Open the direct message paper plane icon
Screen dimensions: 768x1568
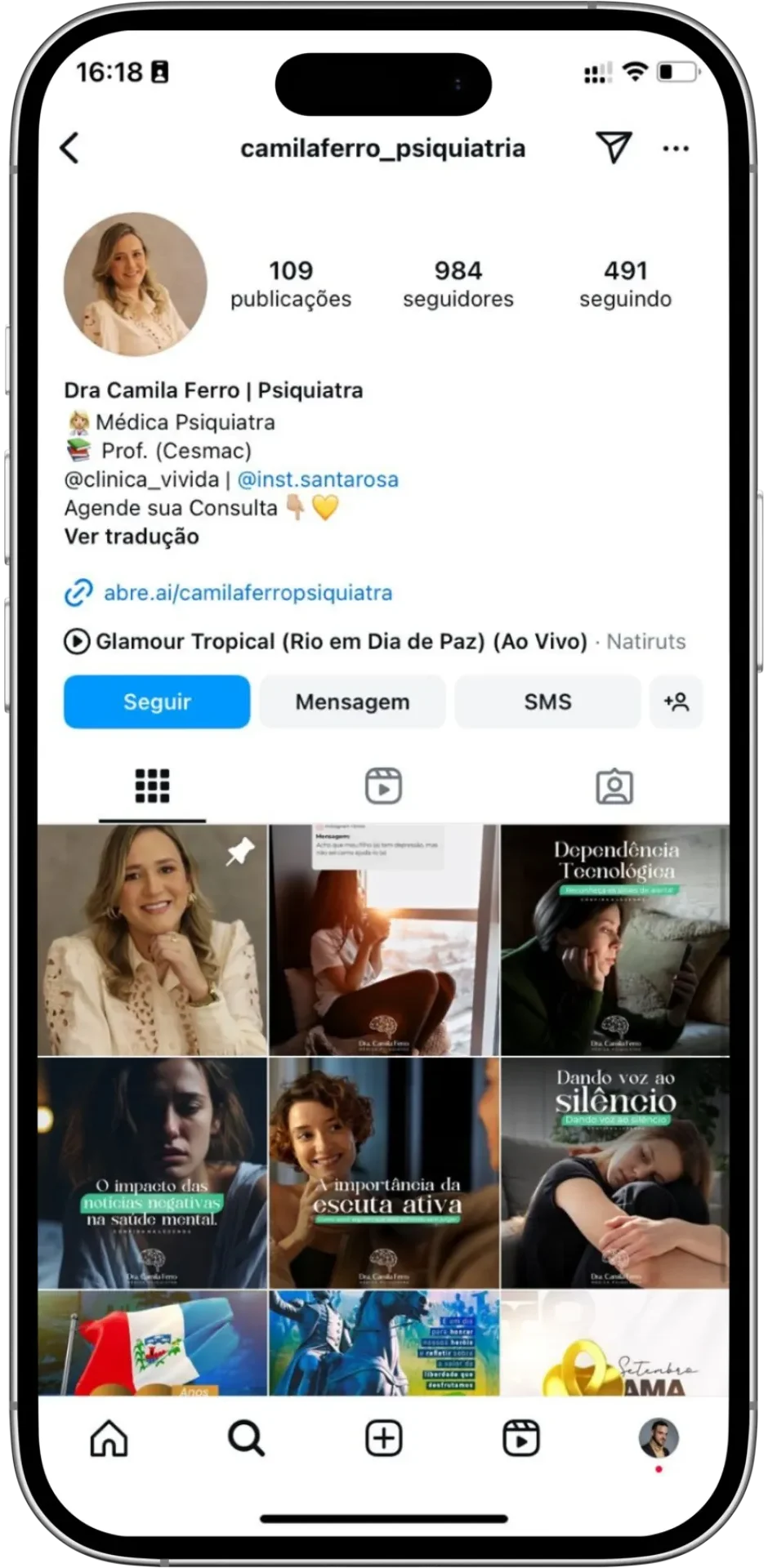point(613,148)
